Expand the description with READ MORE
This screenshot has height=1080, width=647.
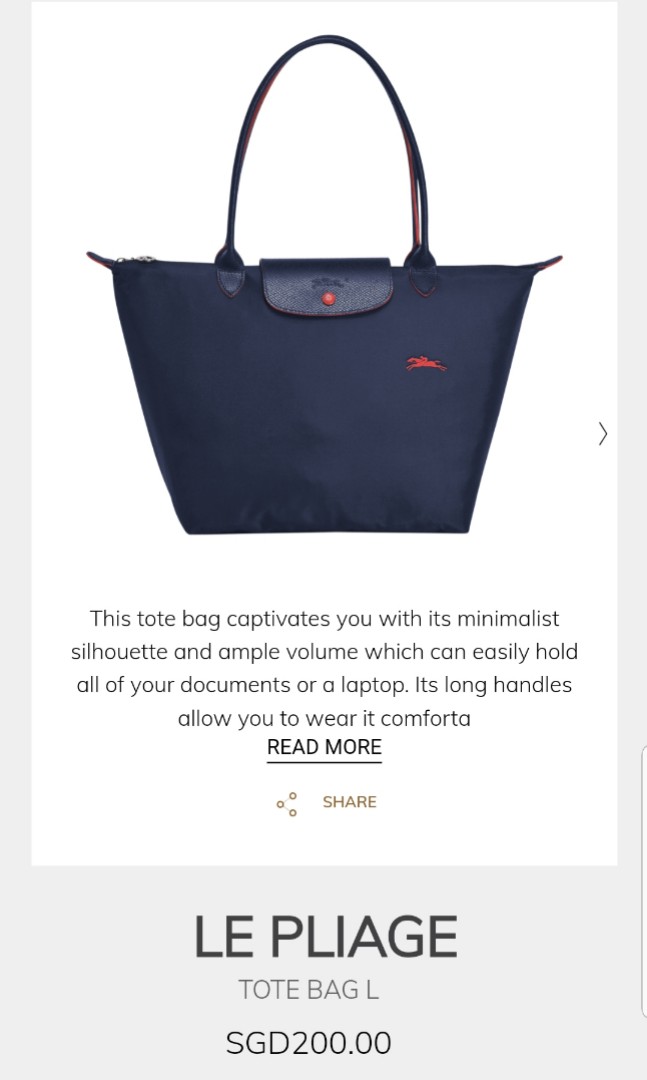click(324, 747)
